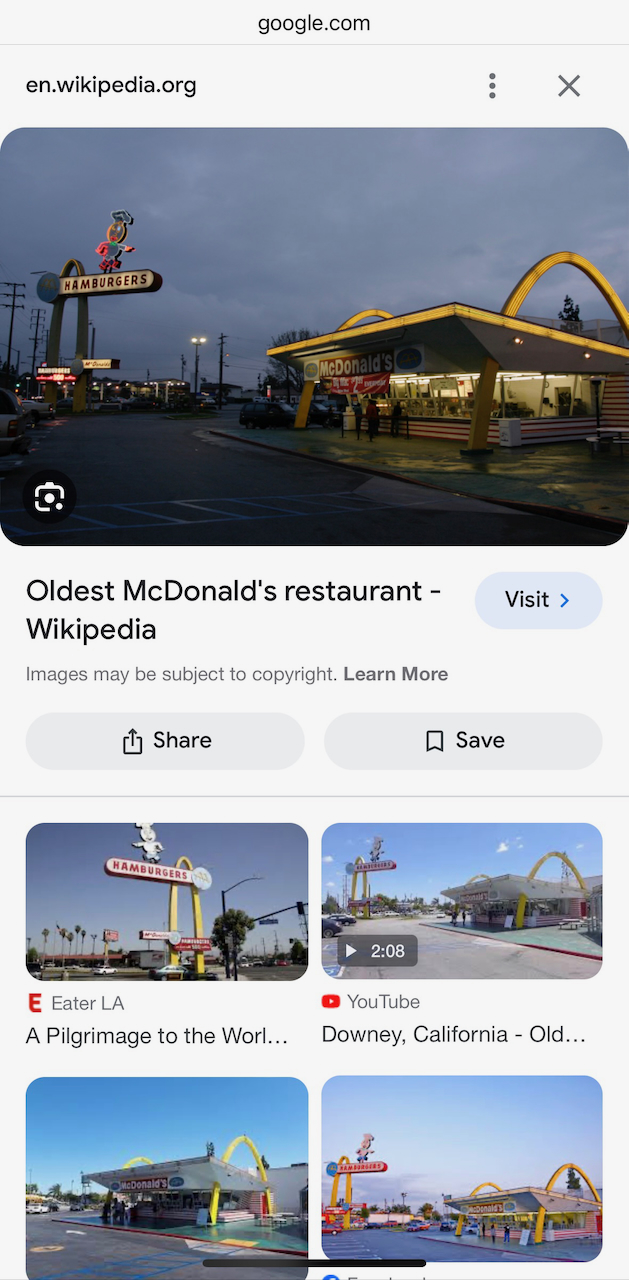The height and width of the screenshot is (1280, 629).
Task: Open the Eater LA image result
Action: (x=167, y=902)
